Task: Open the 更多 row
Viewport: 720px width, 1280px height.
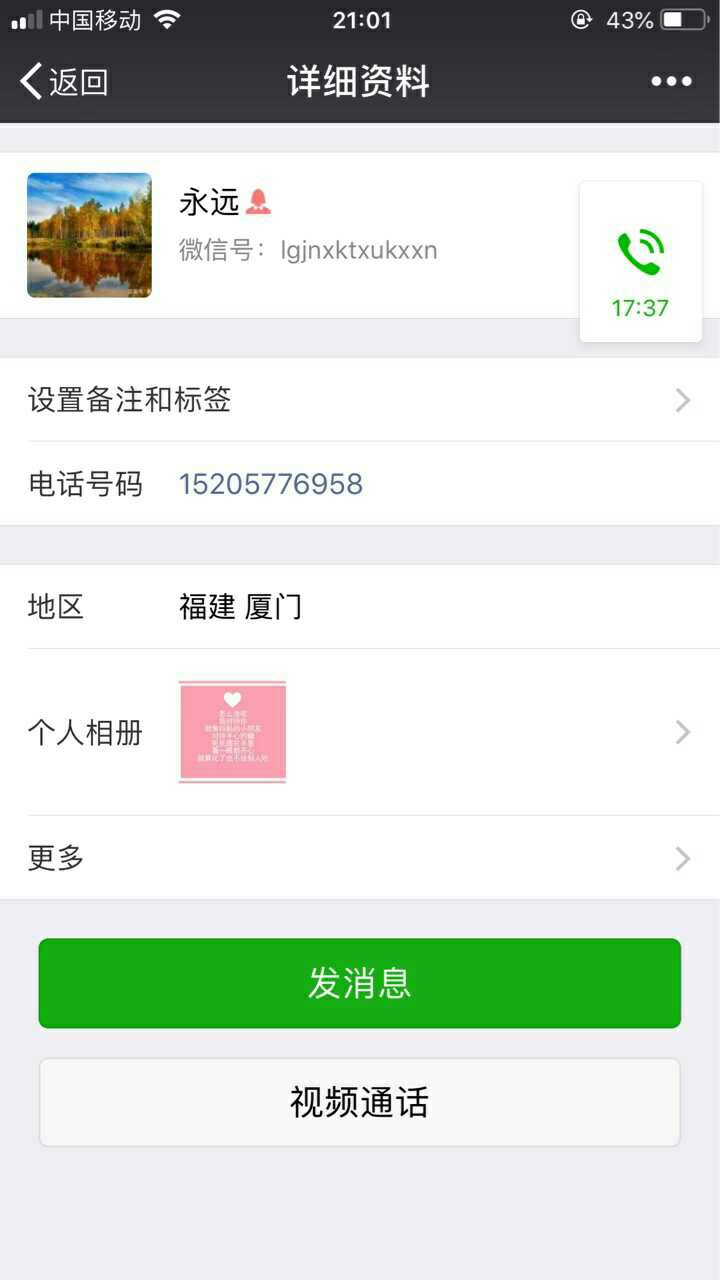Action: pyautogui.click(x=360, y=858)
